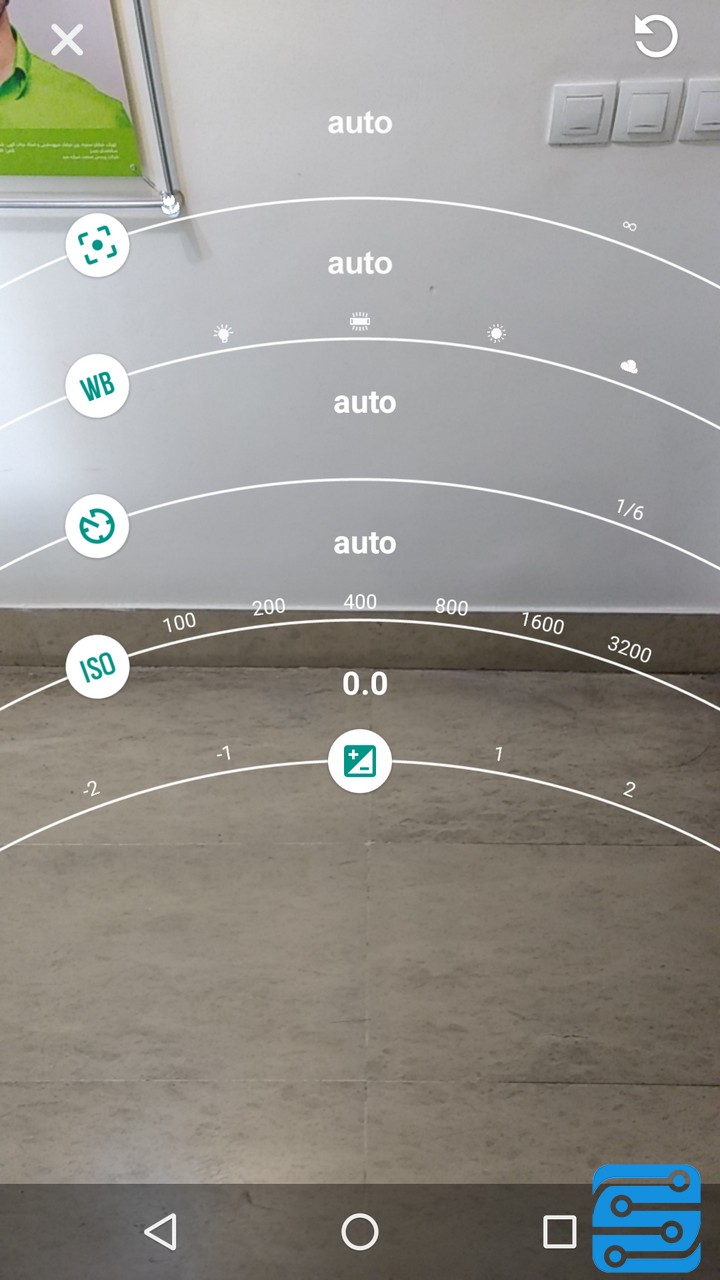The width and height of the screenshot is (720, 1280).
Task: Tap the ISO button
Action: pyautogui.click(x=97, y=666)
